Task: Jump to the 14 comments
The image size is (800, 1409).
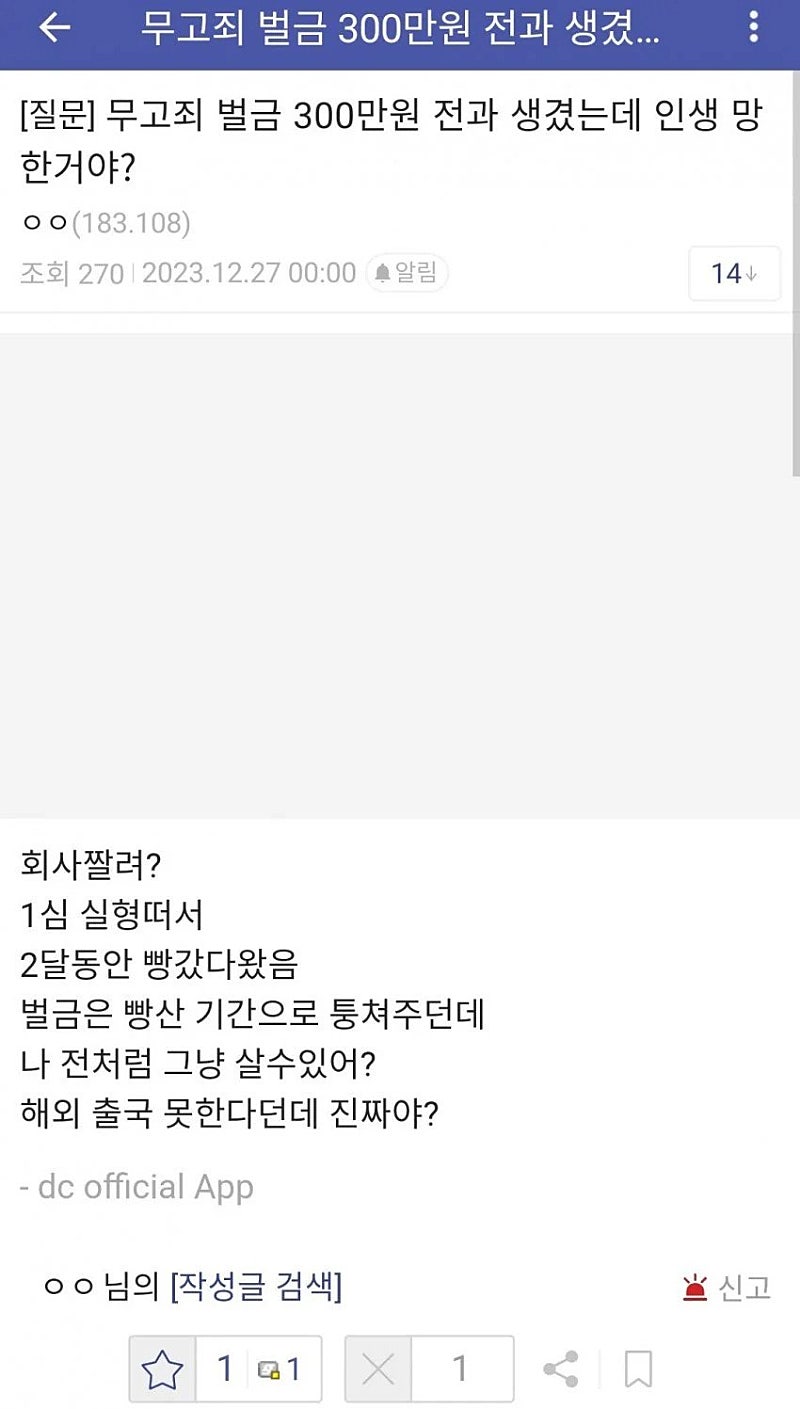Action: tap(734, 273)
